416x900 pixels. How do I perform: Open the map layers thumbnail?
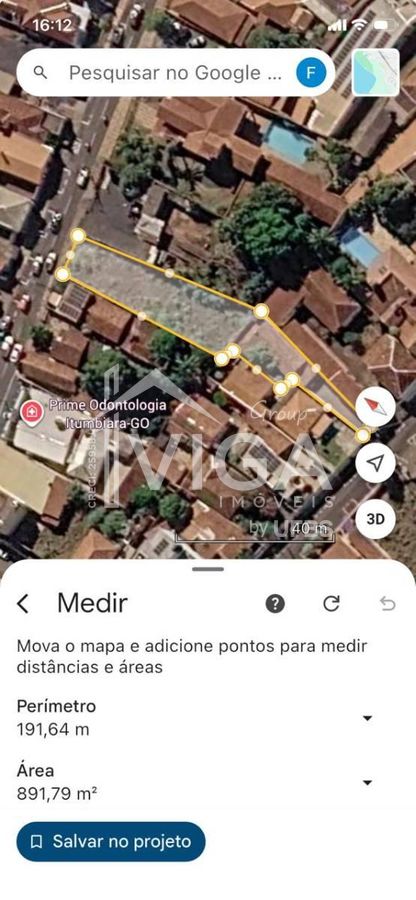pyautogui.click(x=376, y=72)
